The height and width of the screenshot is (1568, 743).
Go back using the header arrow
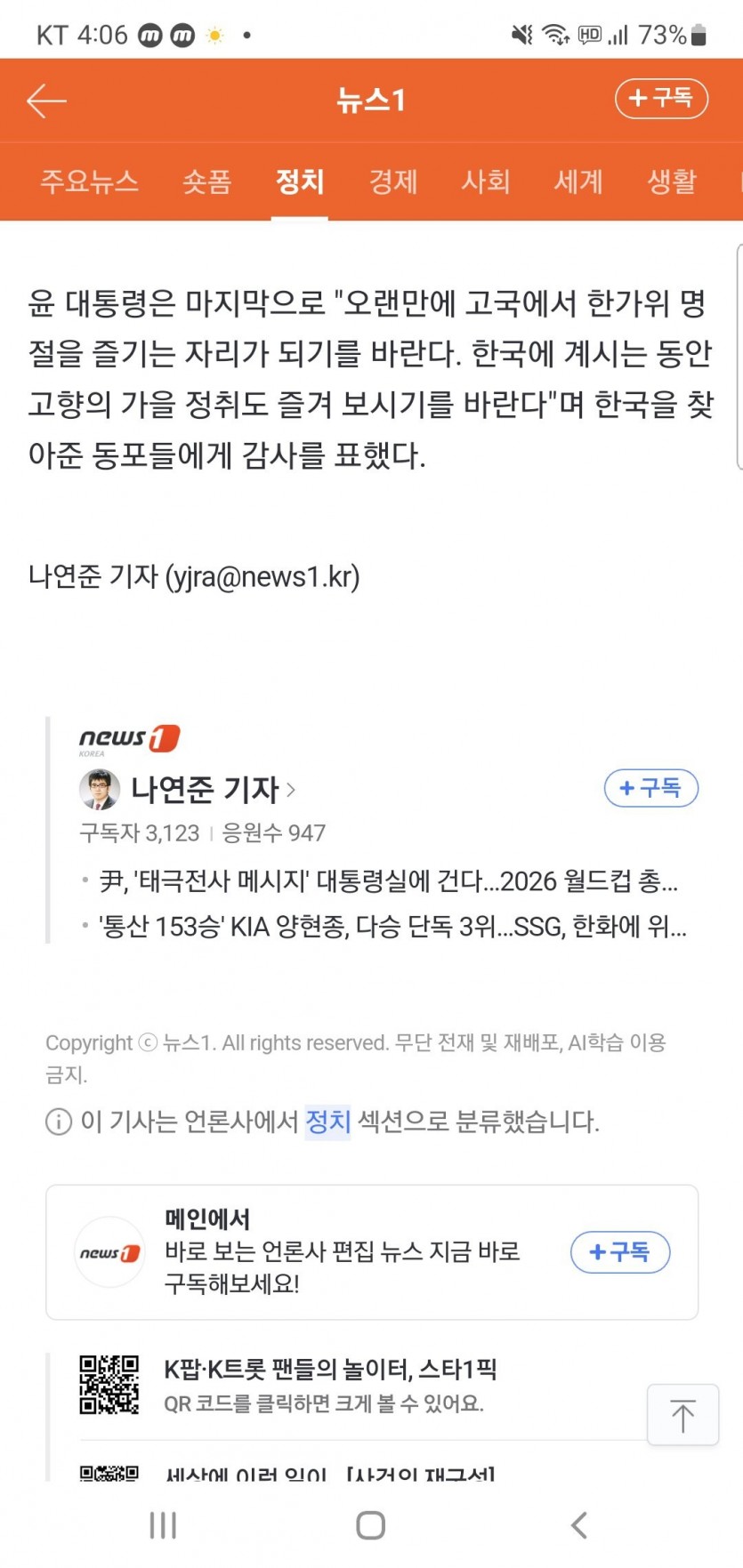click(46, 101)
